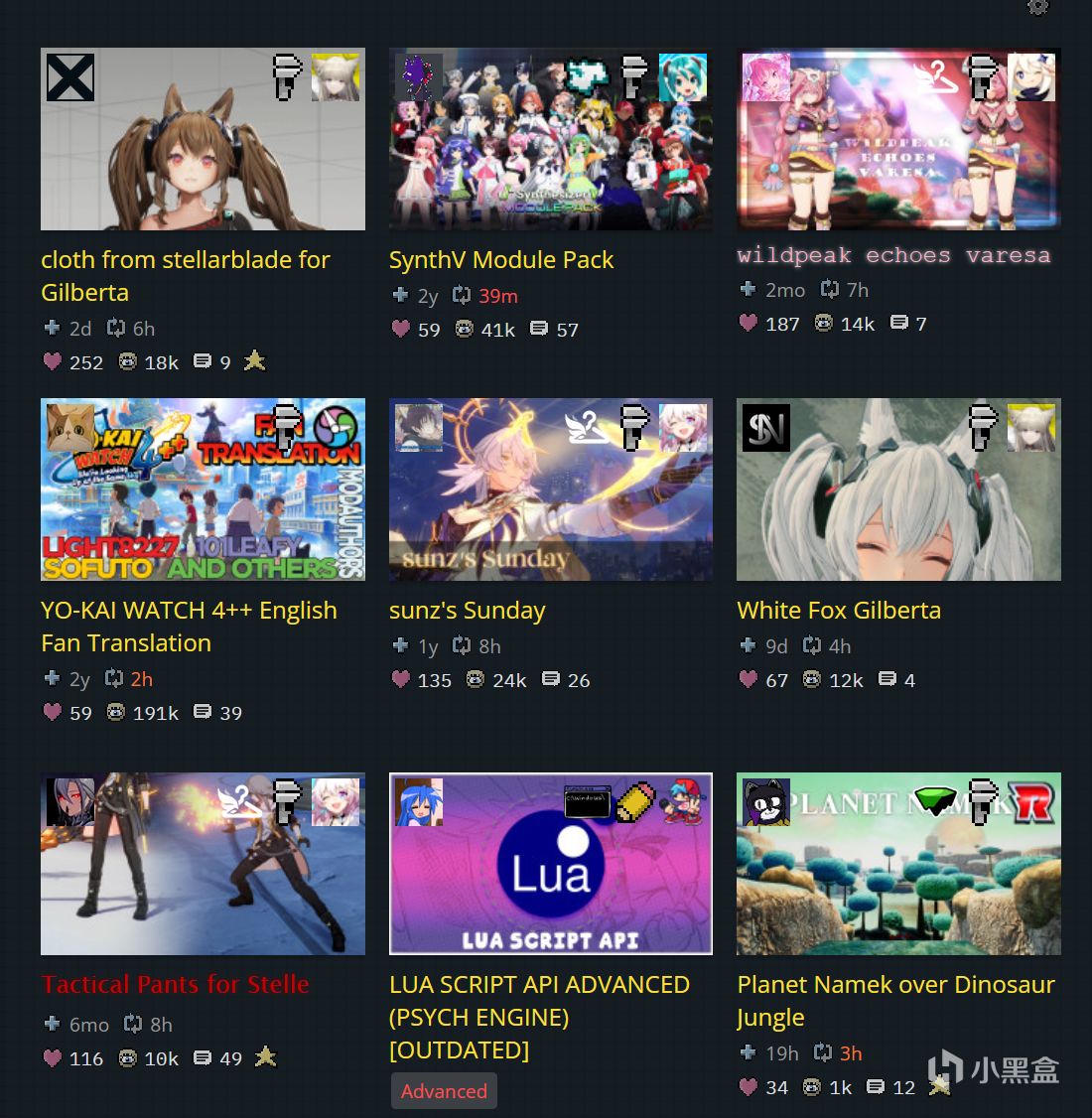This screenshot has height=1118, width=1092.
Task: Select the White Fox Gilberta title link
Action: pyautogui.click(x=839, y=611)
